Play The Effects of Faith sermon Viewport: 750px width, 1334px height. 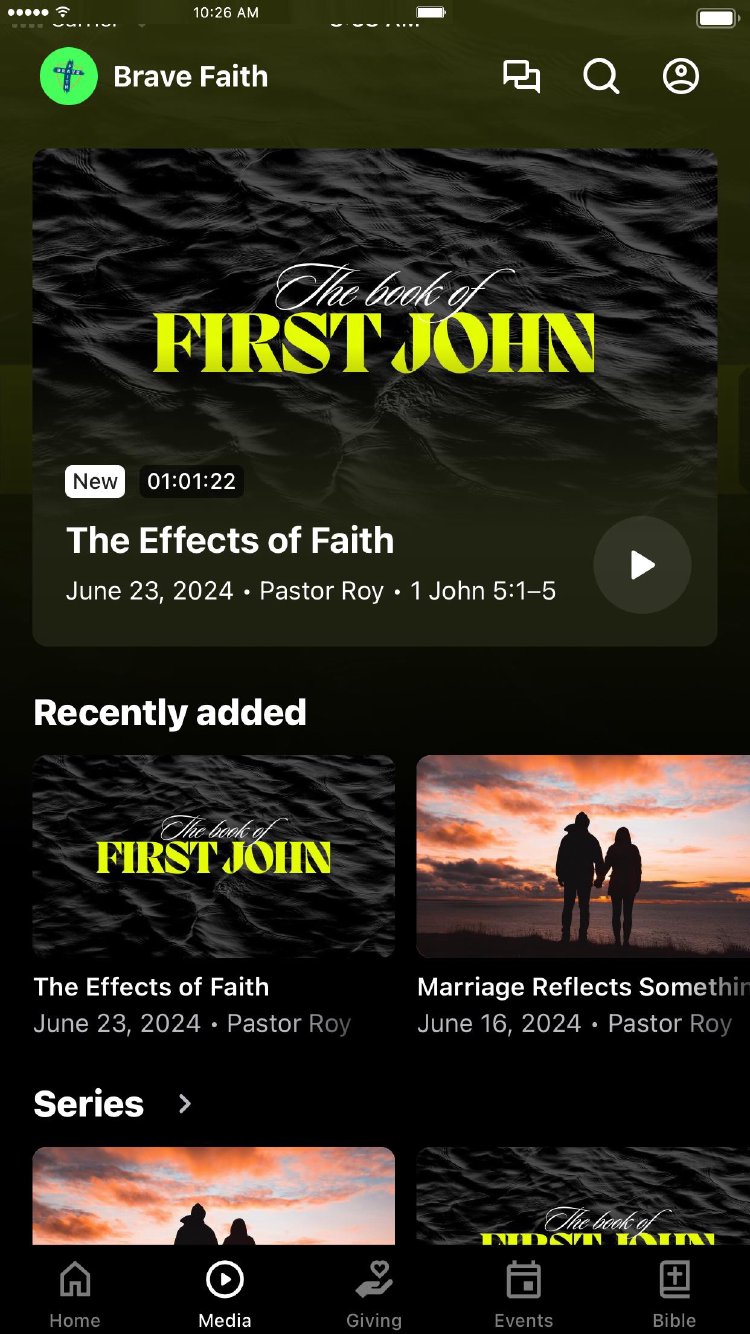tap(642, 565)
